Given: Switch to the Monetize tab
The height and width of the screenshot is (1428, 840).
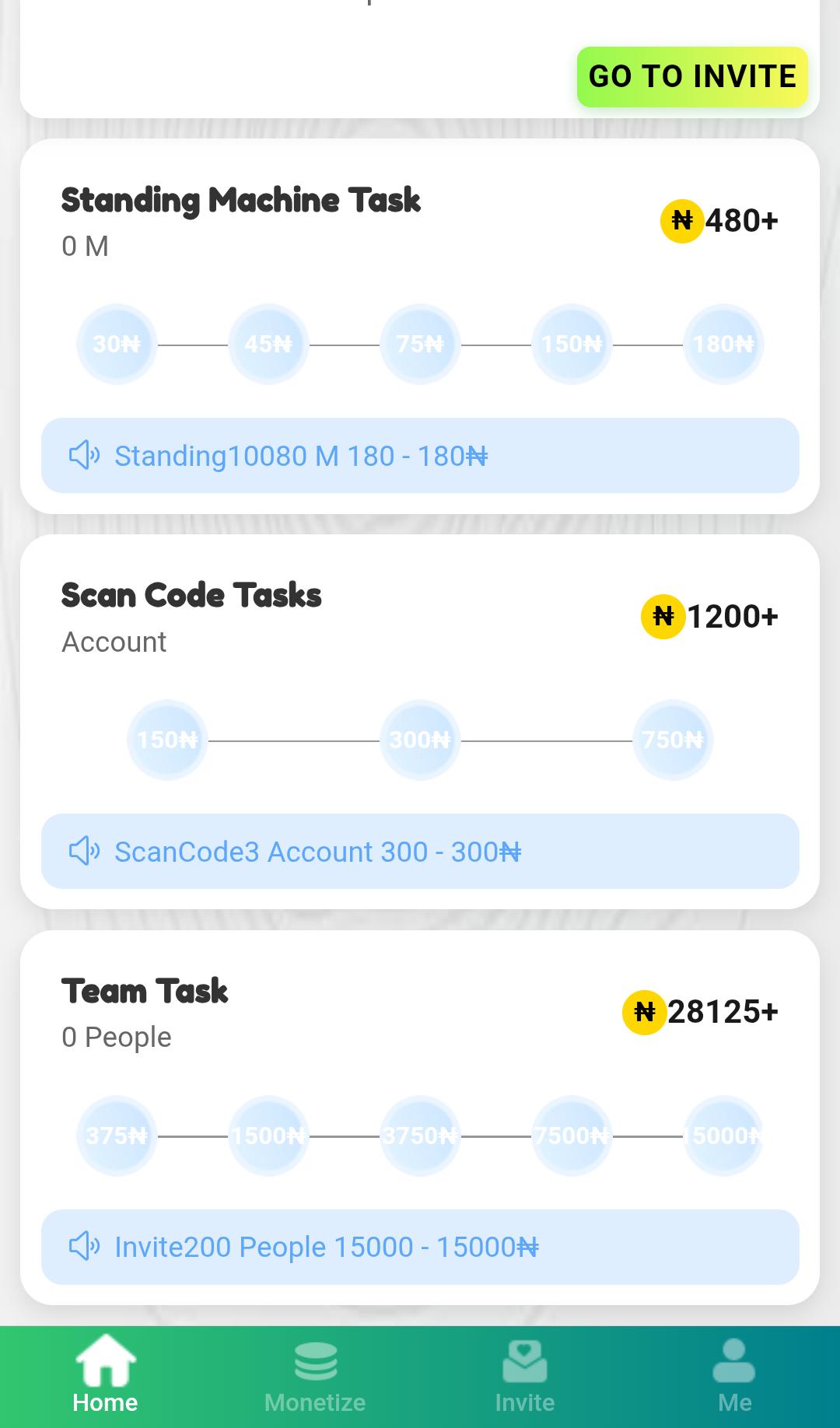Looking at the screenshot, I should pyautogui.click(x=315, y=1377).
